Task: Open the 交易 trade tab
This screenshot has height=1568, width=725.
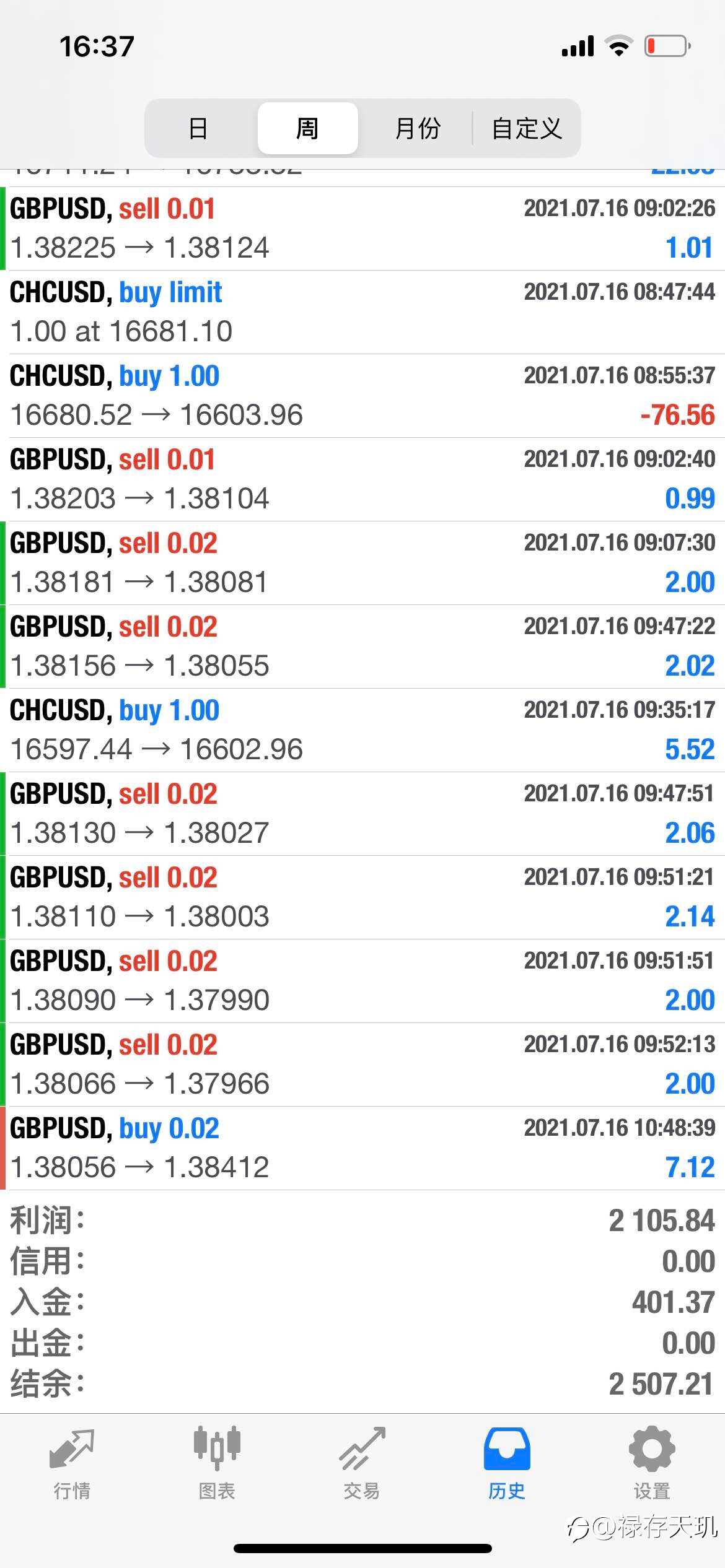Action: [x=362, y=1464]
